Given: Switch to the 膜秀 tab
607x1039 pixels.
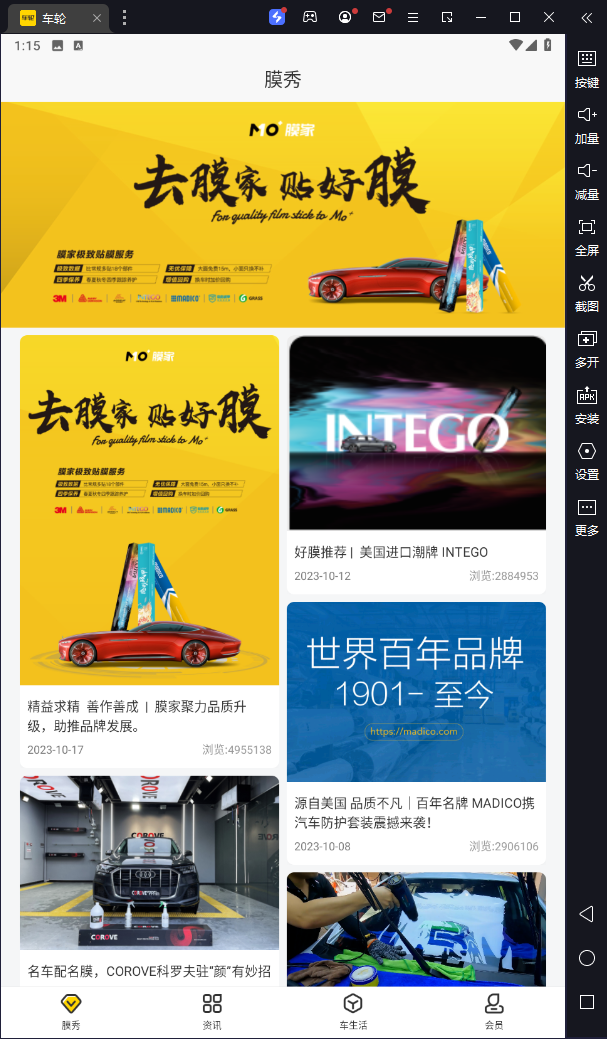Looking at the screenshot, I should pos(71,1011).
